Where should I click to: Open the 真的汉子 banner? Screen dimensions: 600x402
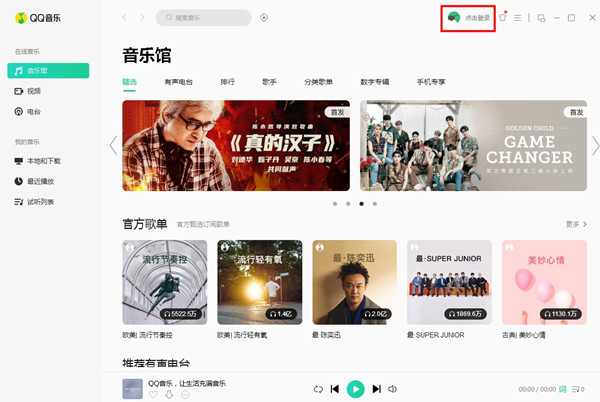coord(236,145)
